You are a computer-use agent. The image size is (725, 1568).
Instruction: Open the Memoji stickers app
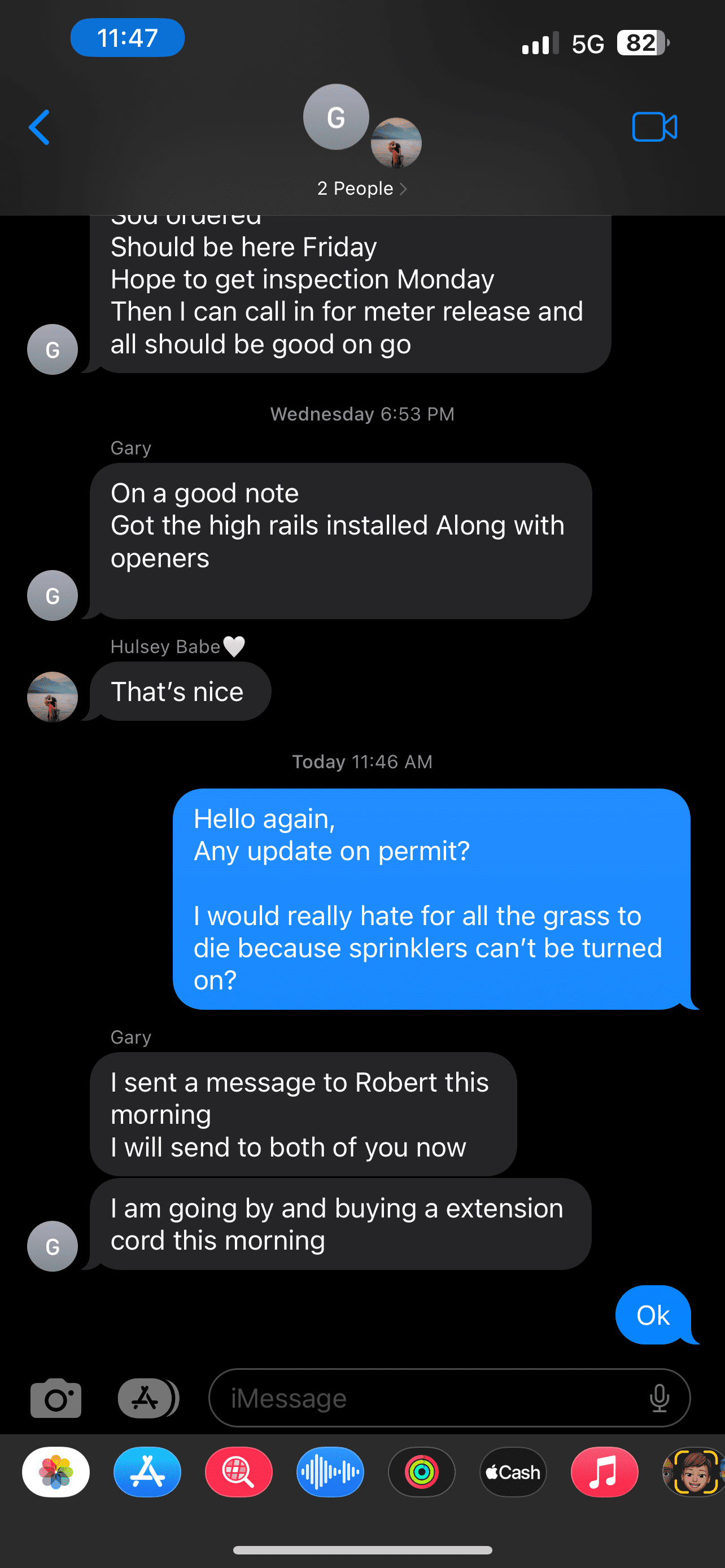694,1472
